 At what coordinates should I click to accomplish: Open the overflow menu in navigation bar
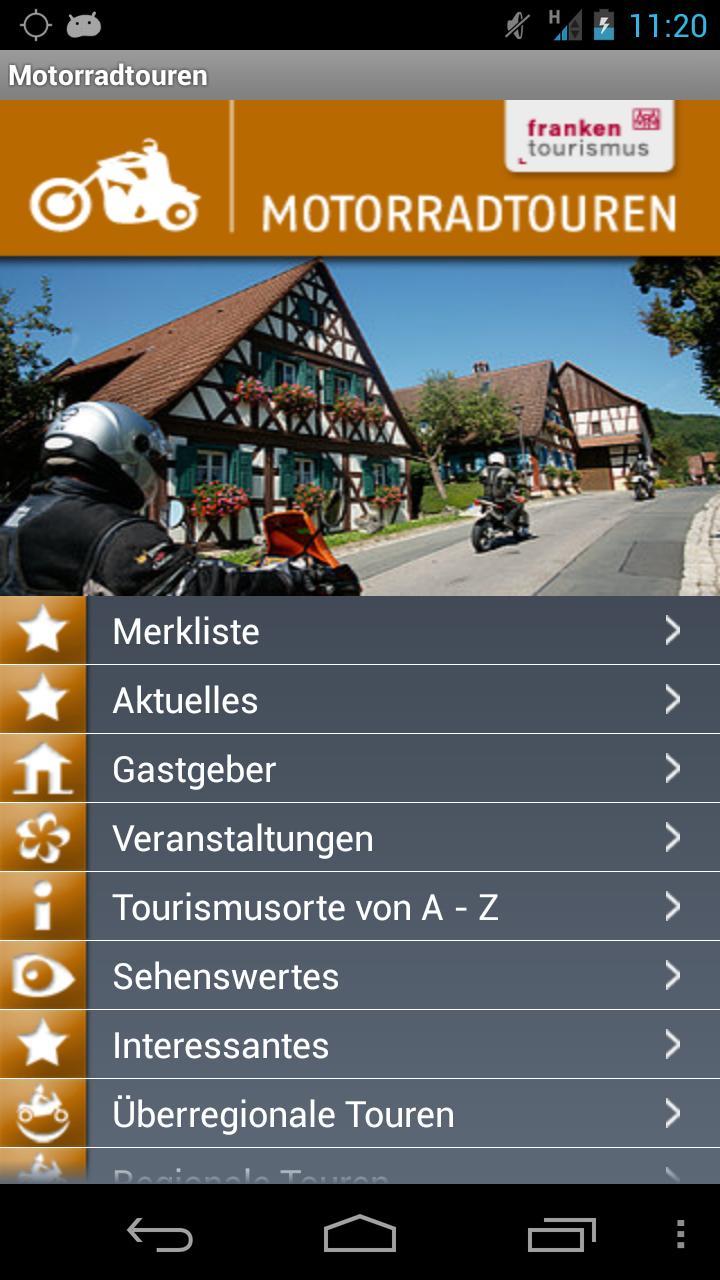(x=680, y=1235)
